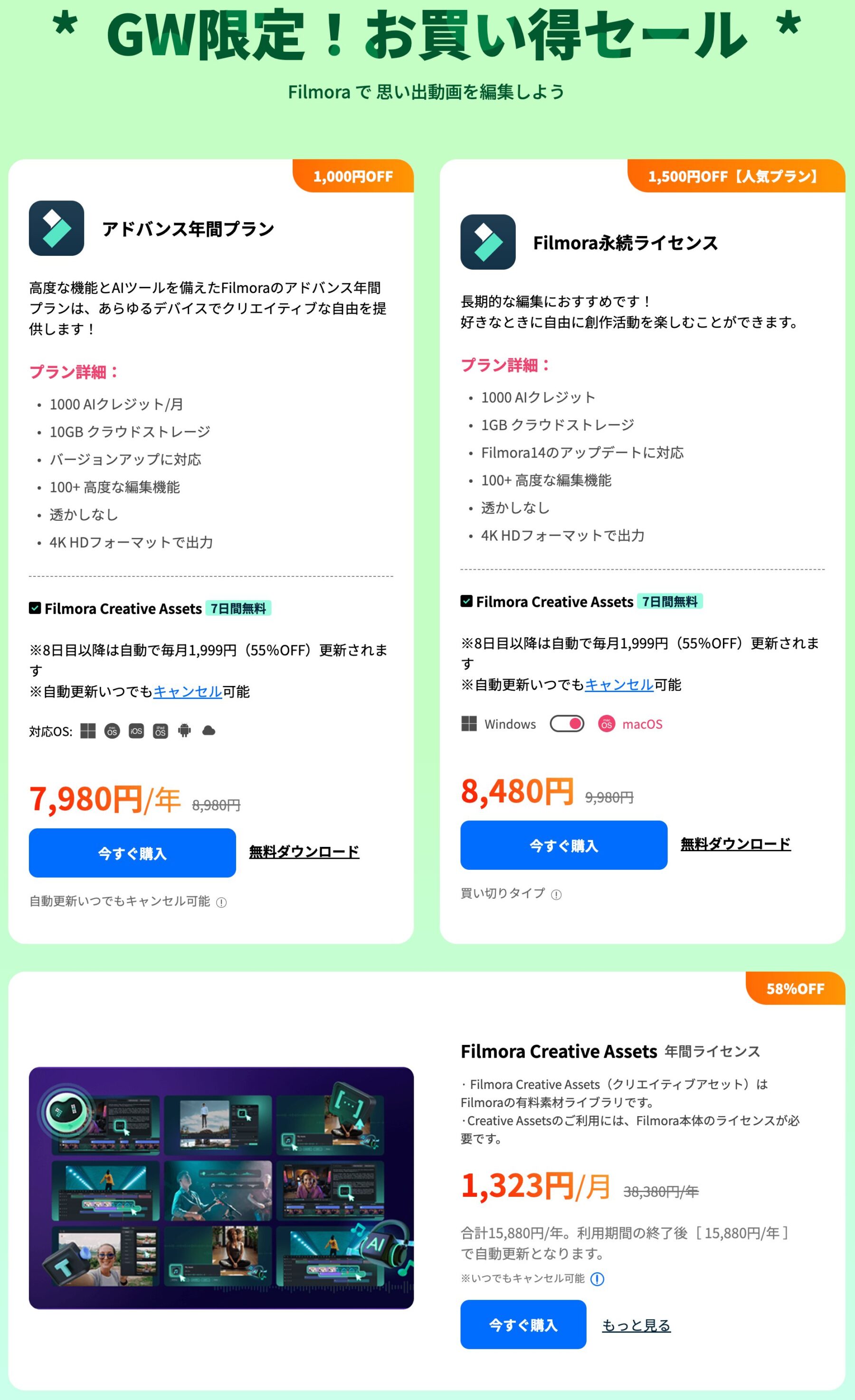Screen dimensions: 855x1400
Task: Open キャンセル link in 永続ライセンス card
Action: click(x=618, y=685)
